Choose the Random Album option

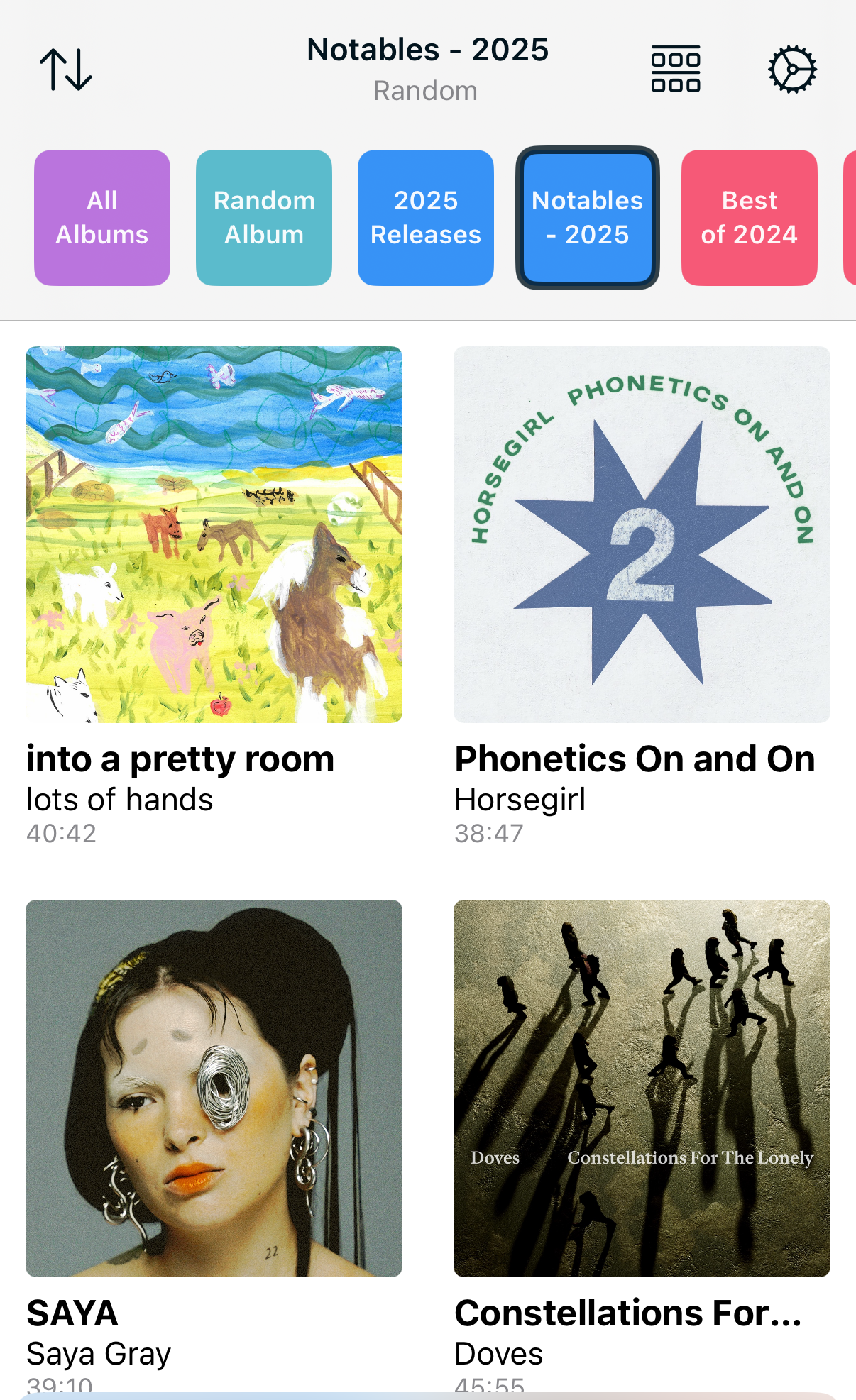[263, 217]
